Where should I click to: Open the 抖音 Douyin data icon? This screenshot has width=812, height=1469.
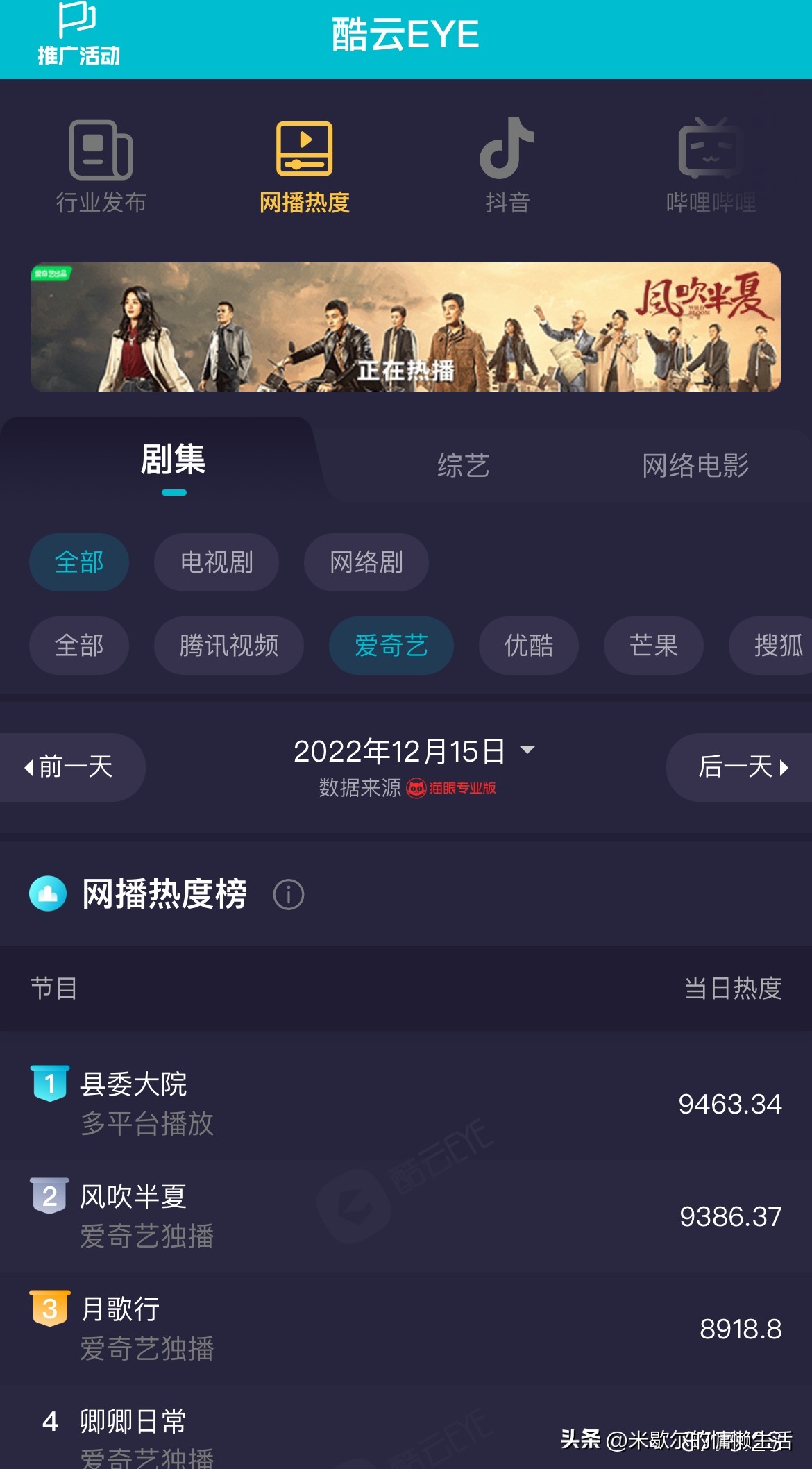(507, 153)
